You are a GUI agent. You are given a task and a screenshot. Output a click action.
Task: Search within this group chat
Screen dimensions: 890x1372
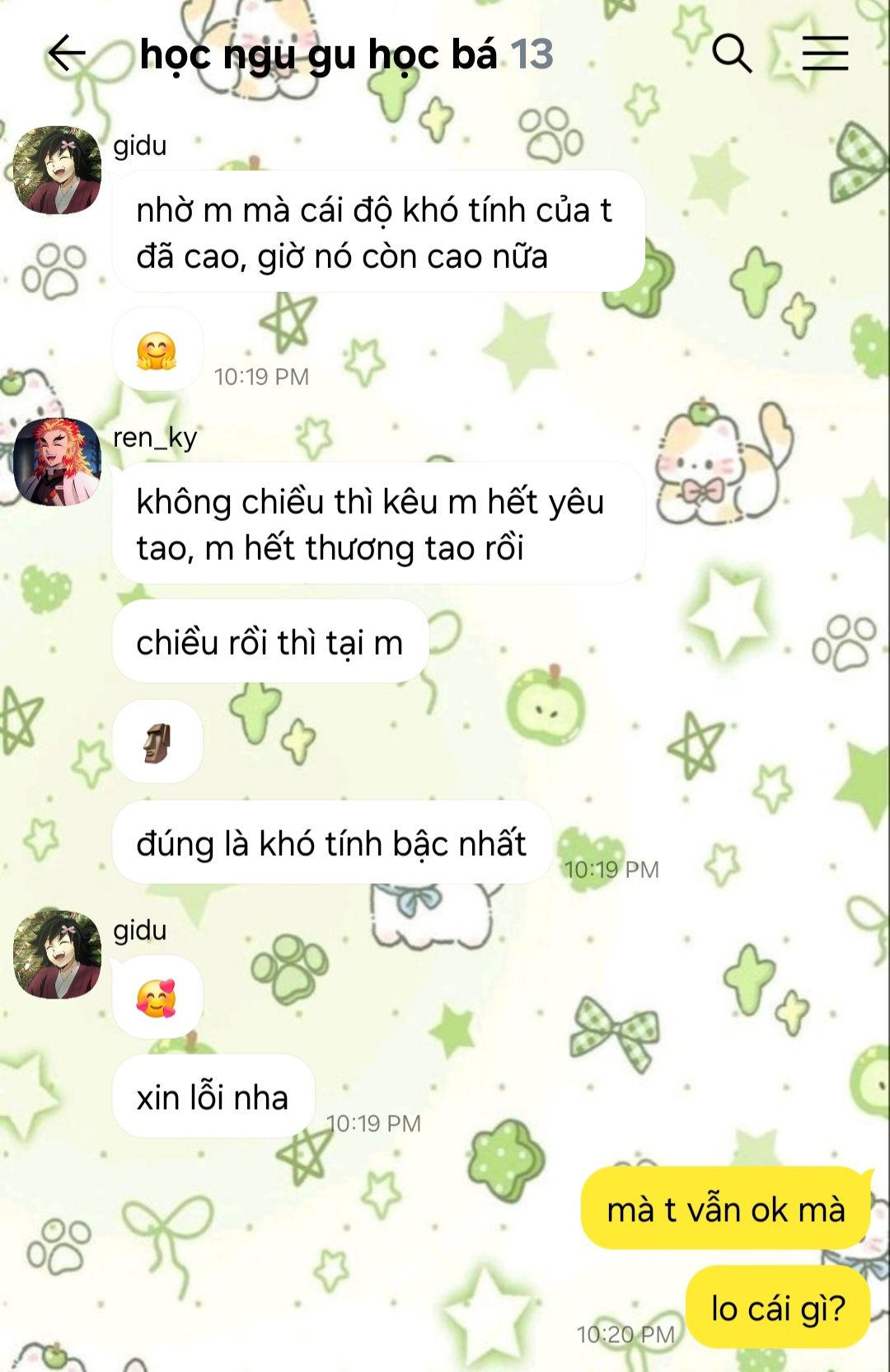(x=731, y=54)
